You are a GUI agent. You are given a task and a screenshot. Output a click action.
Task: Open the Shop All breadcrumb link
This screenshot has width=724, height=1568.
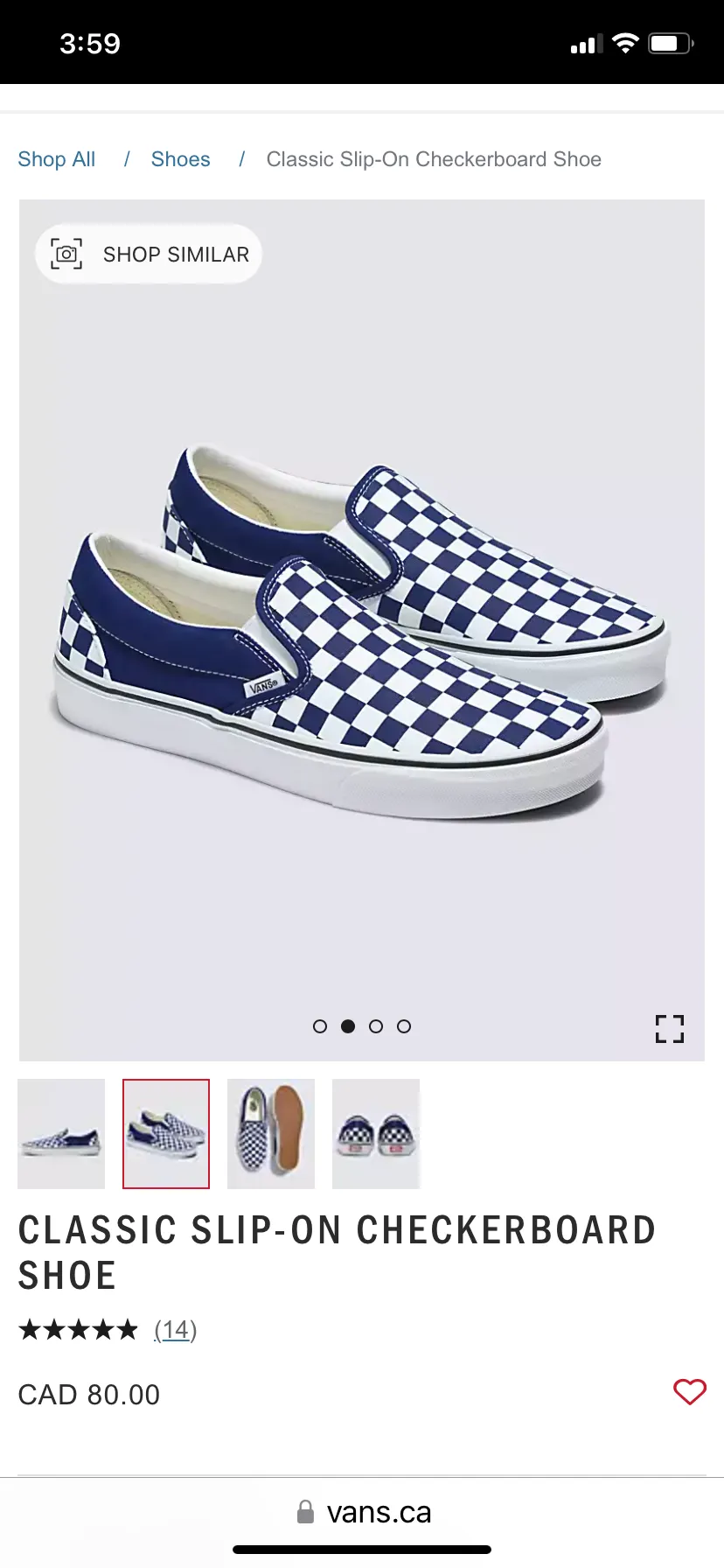[x=57, y=159]
